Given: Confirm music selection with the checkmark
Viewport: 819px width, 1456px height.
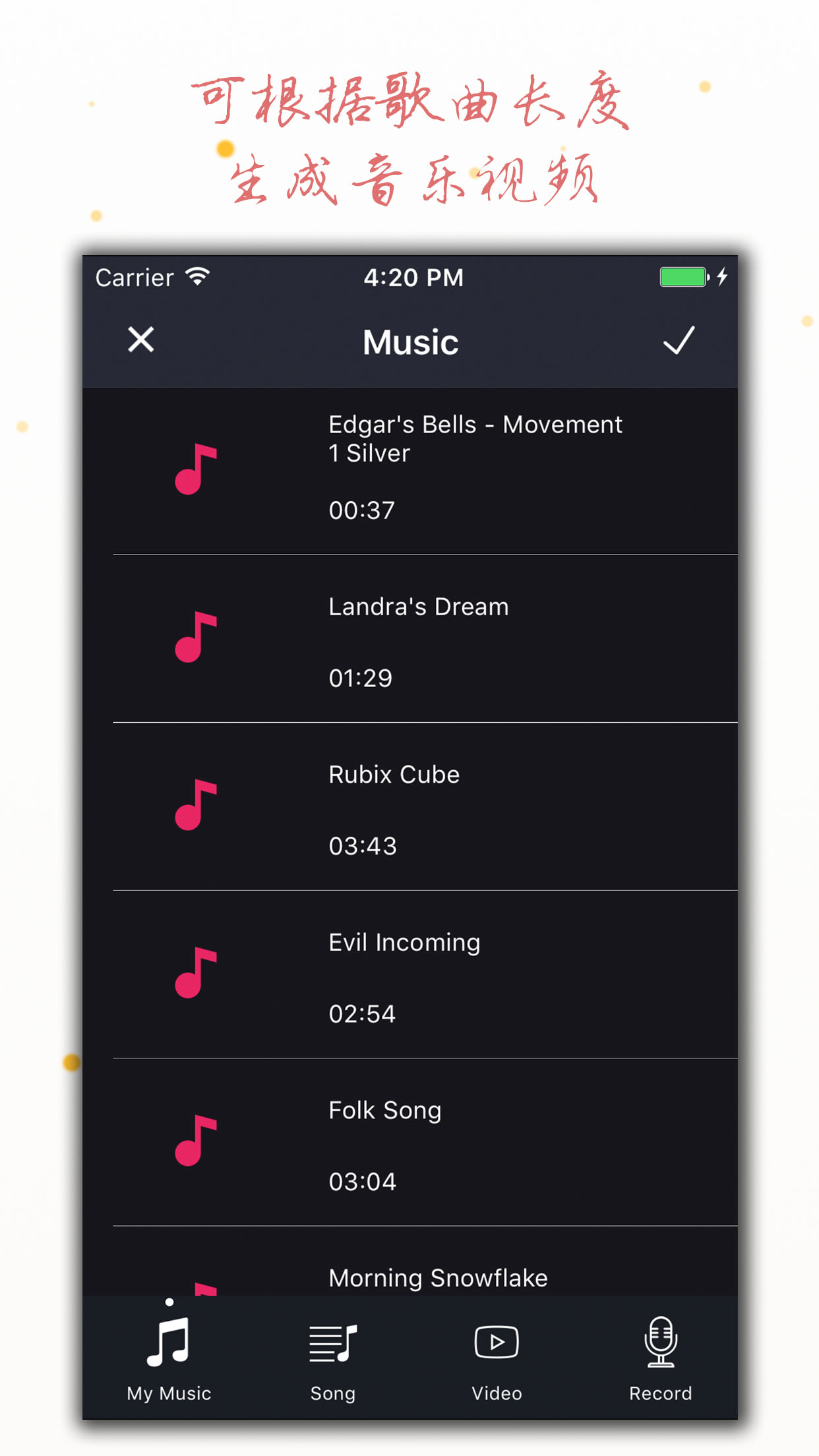Looking at the screenshot, I should pos(679,342).
